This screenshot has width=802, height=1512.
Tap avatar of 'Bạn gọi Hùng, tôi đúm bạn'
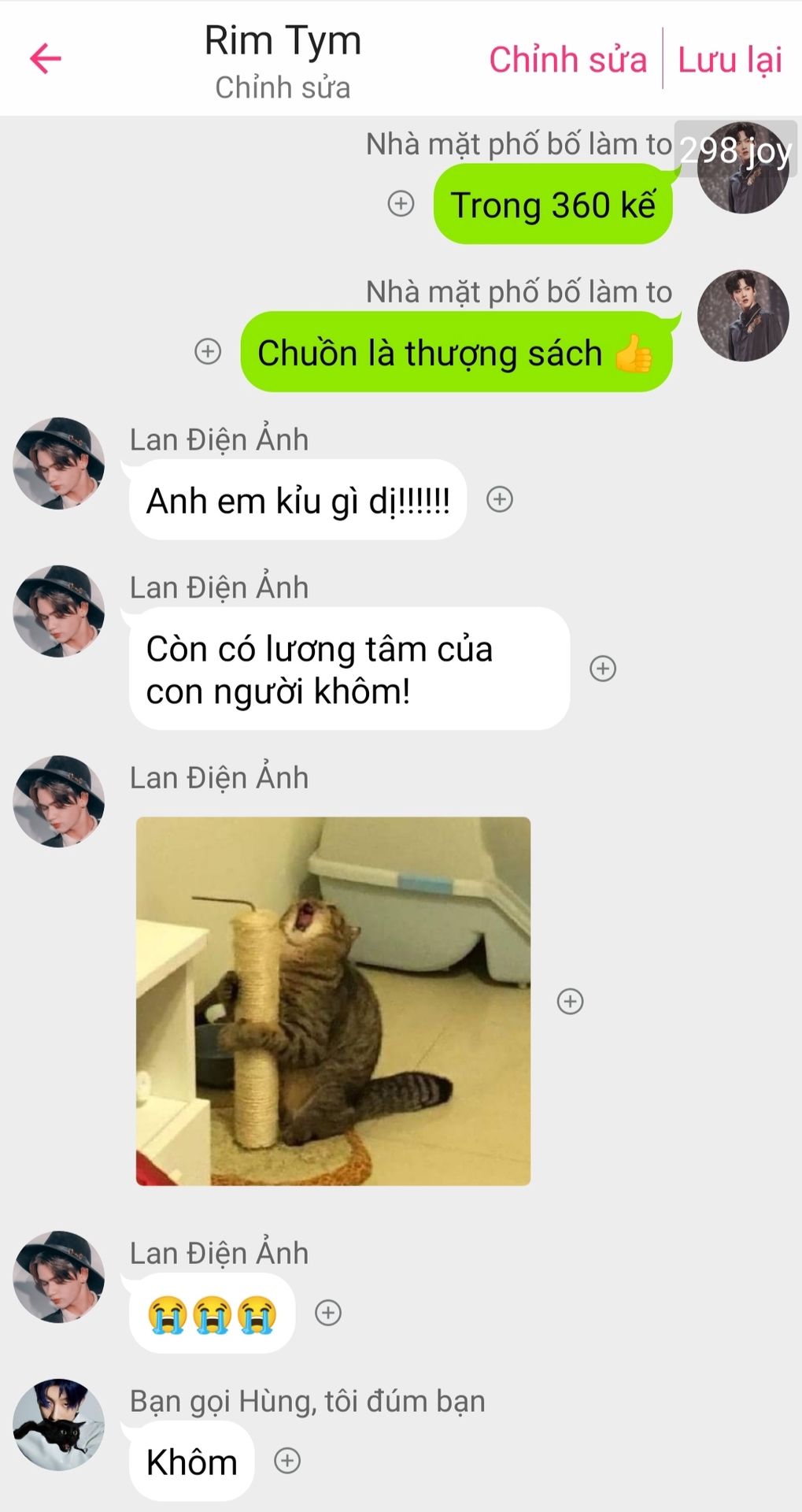59,1425
